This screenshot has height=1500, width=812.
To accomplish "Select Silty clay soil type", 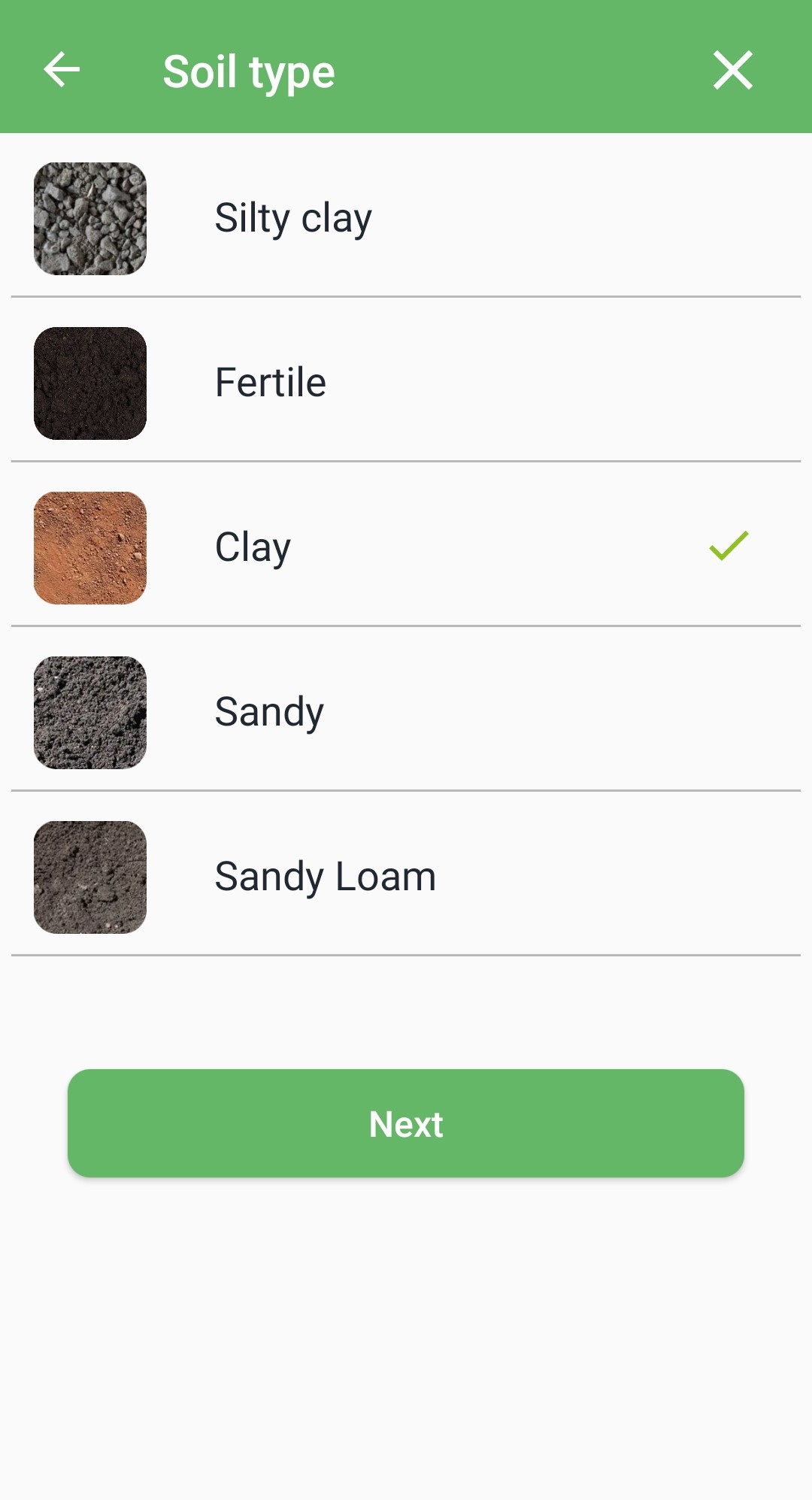I will coord(406,218).
